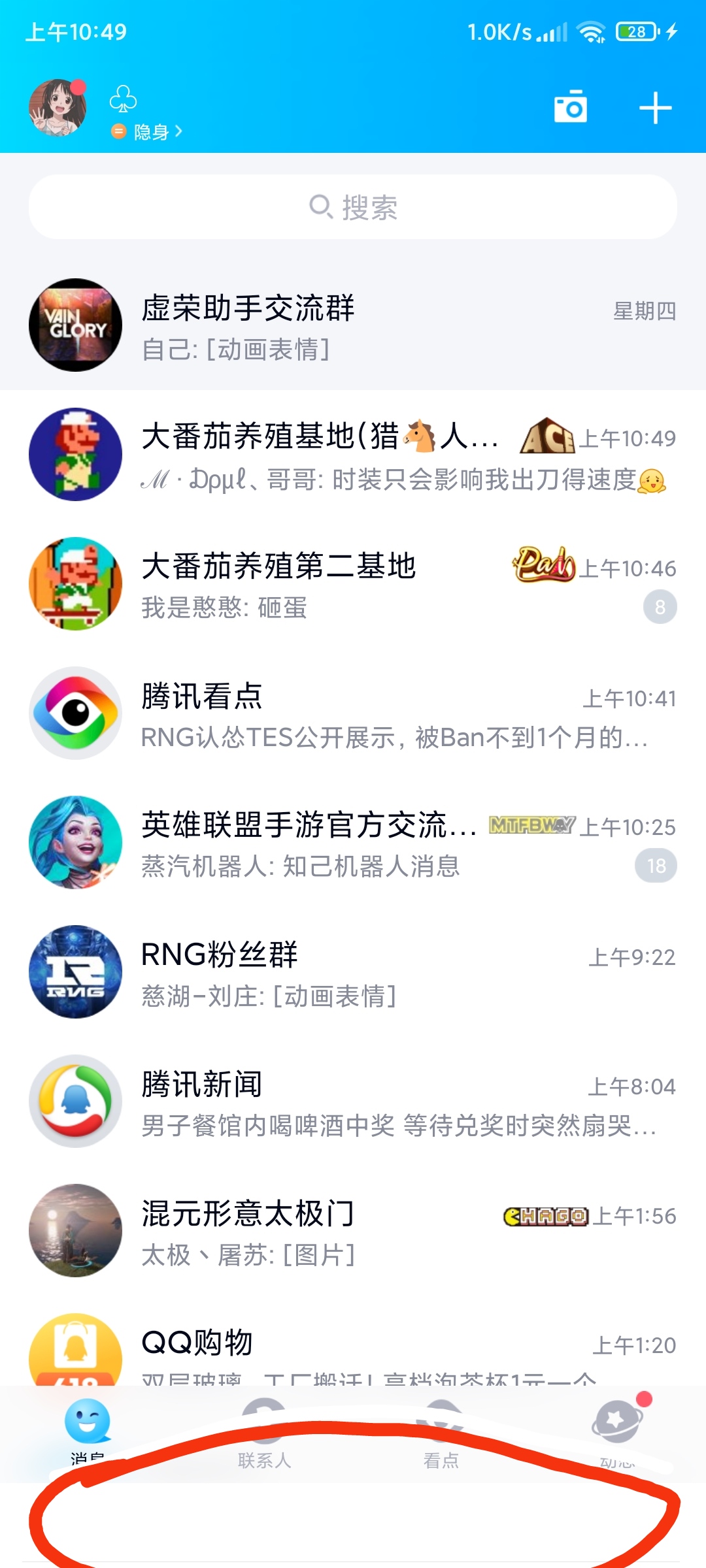This screenshot has width=706, height=1568.
Task: Open the 混元形意太极门 chat
Action: 353,1231
